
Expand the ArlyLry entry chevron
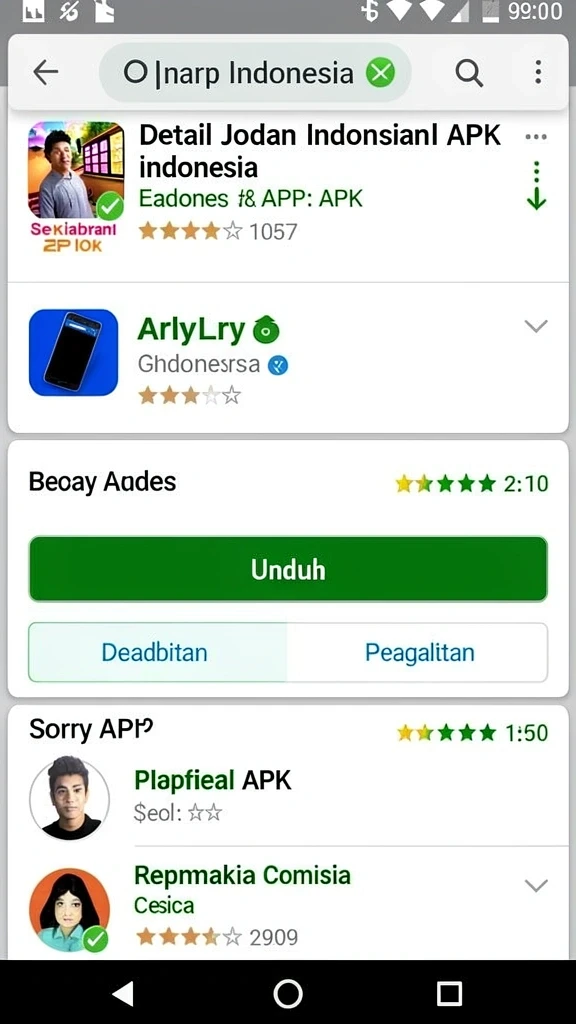(536, 325)
